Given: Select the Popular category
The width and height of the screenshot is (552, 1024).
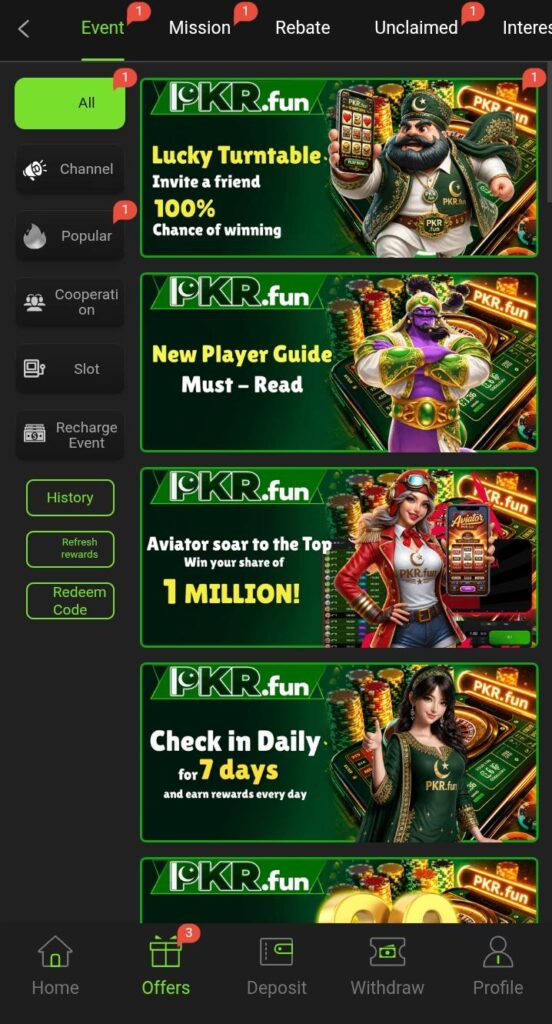Looking at the screenshot, I should 70,236.
